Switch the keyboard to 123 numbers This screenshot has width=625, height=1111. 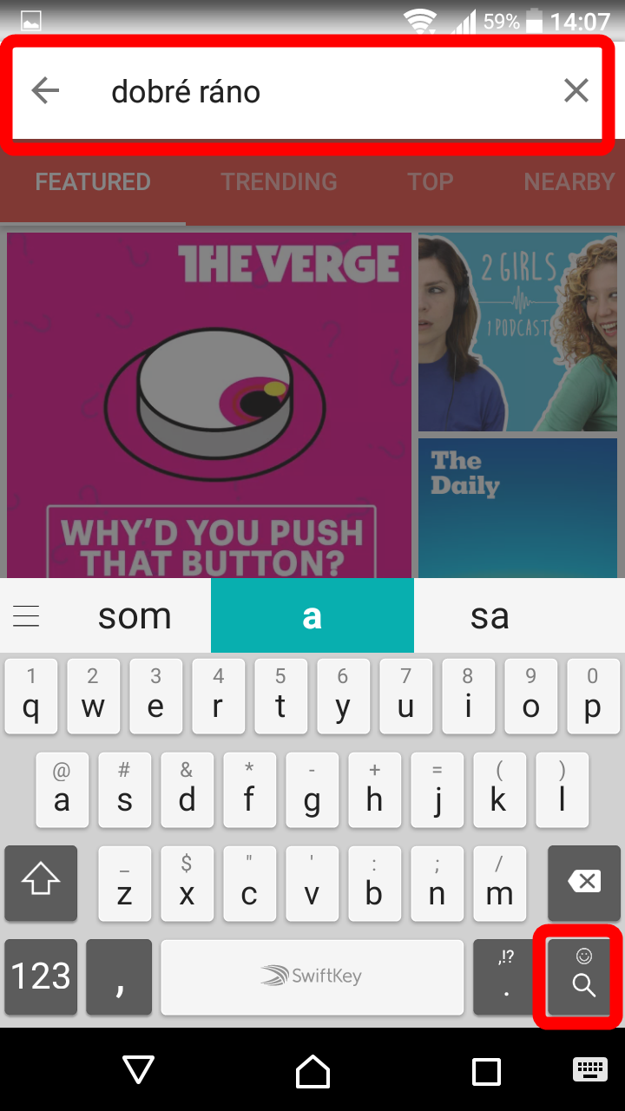[41, 976]
